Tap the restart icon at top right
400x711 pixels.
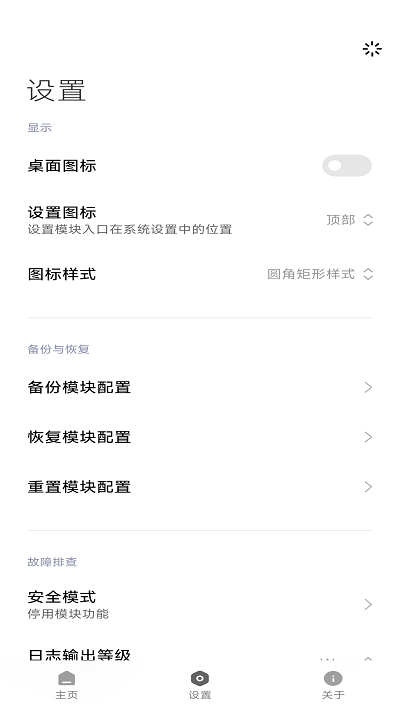click(372, 49)
